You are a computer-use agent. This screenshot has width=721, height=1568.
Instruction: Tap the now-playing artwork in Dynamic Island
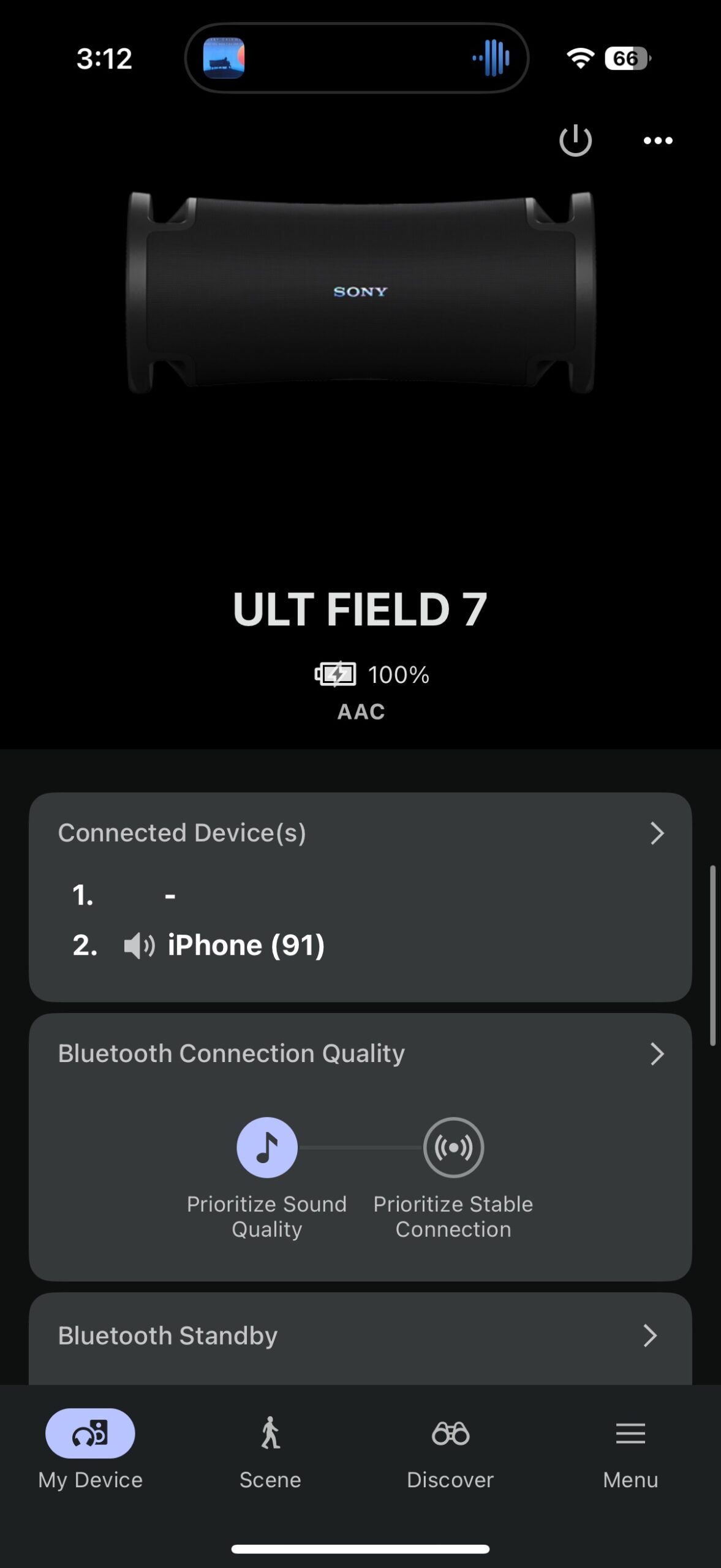(x=224, y=58)
